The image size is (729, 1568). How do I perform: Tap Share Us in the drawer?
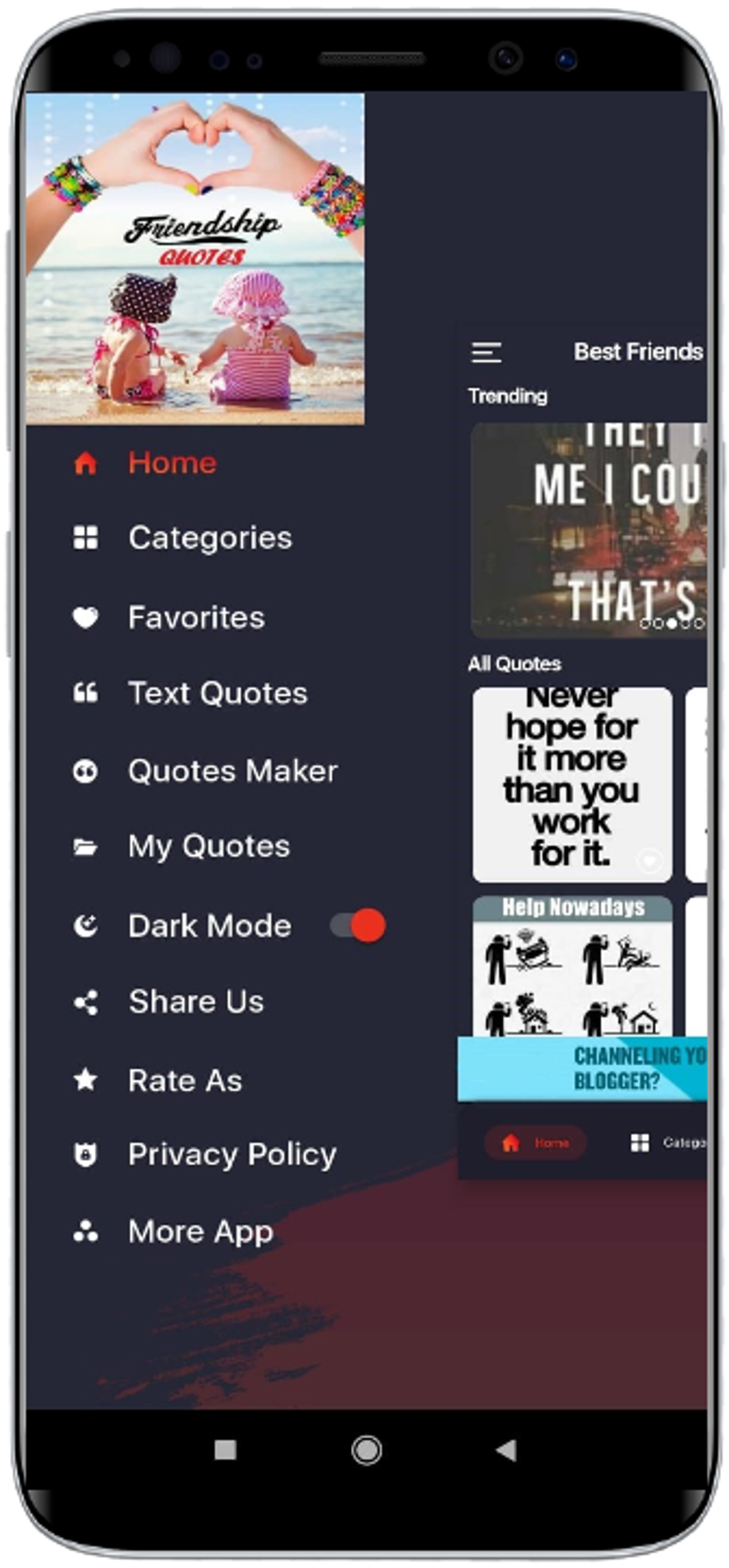(196, 1002)
